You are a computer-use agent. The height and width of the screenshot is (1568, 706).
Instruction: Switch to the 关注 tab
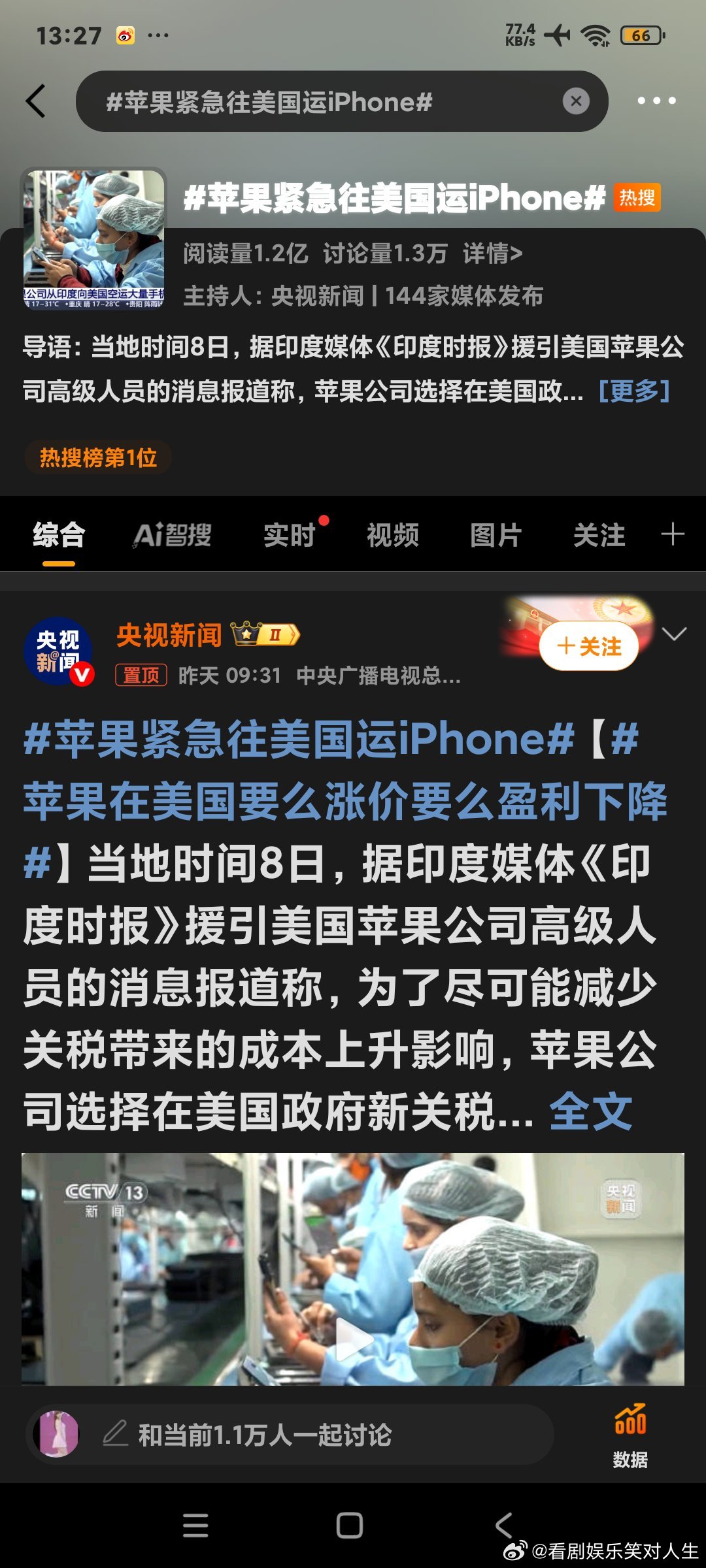coord(599,535)
